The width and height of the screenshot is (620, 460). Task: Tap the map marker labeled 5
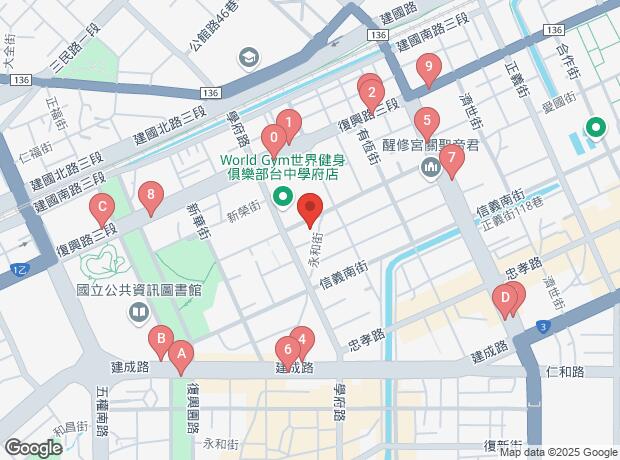[x=426, y=121]
